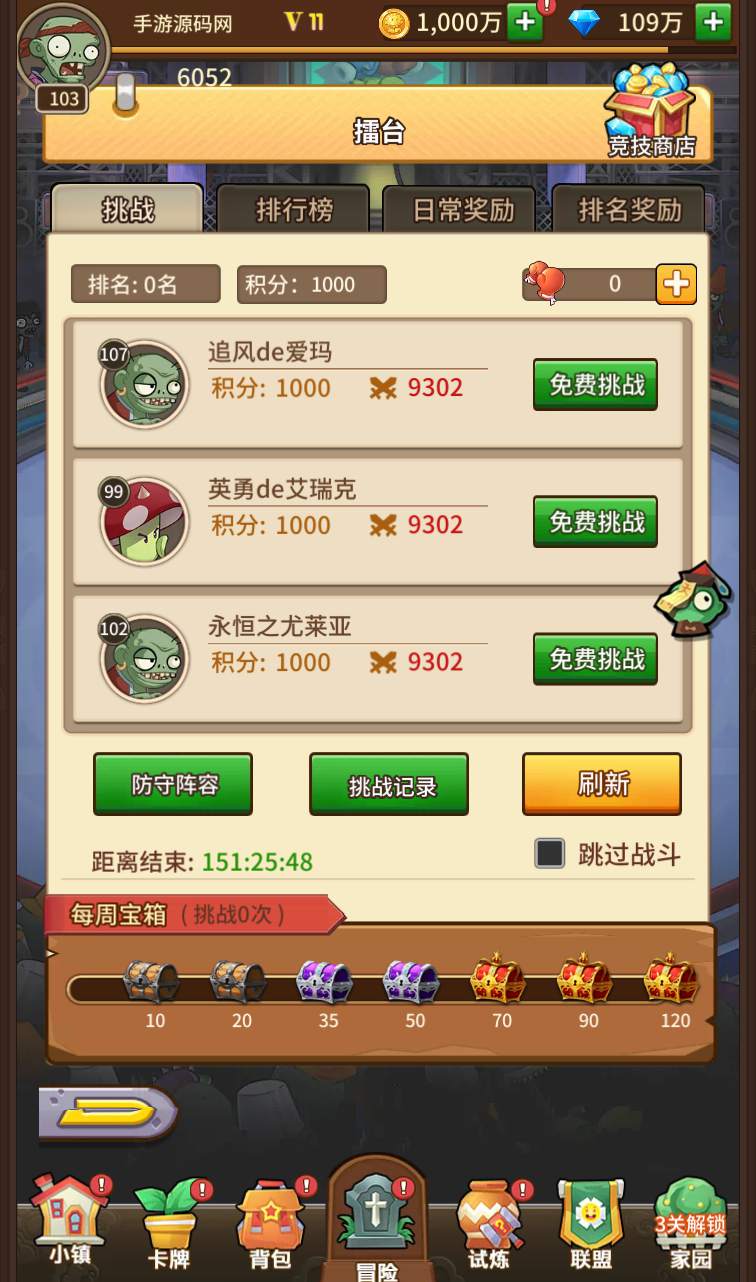Challenge 永恒之尤莱亚 for free

595,659
